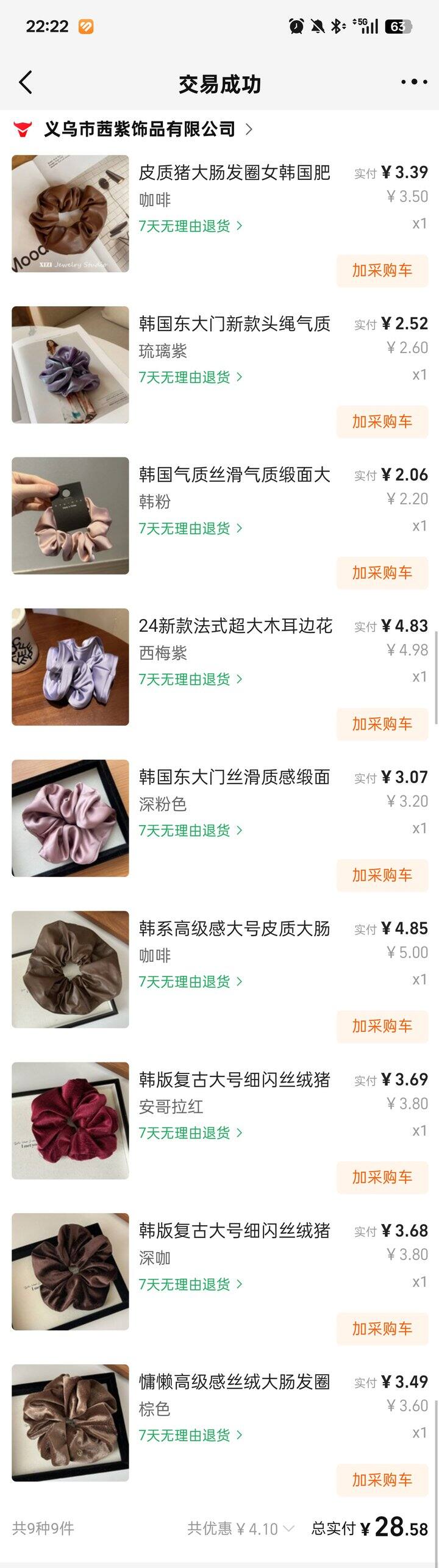
Task: Open the three-dot overflow menu
Action: [414, 82]
